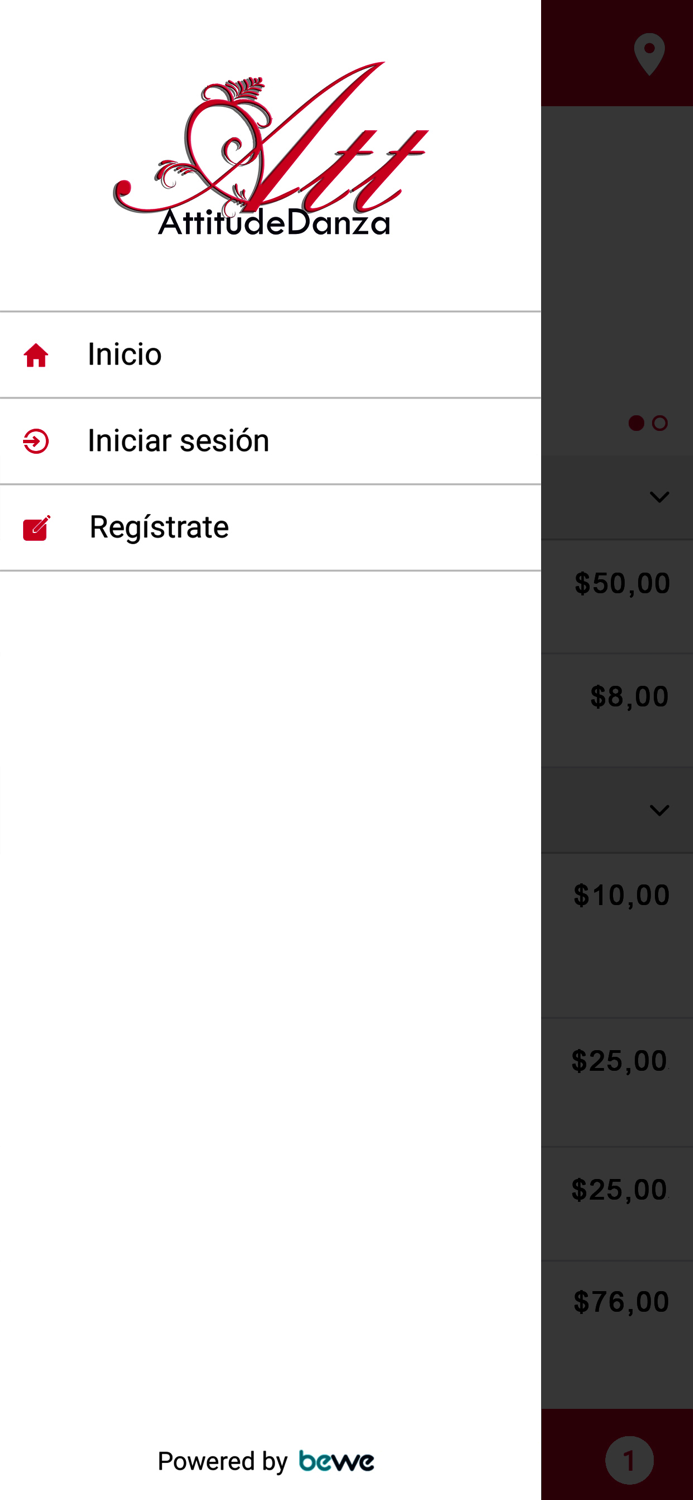
Task: Open the Inicio menu item
Action: (x=270, y=355)
